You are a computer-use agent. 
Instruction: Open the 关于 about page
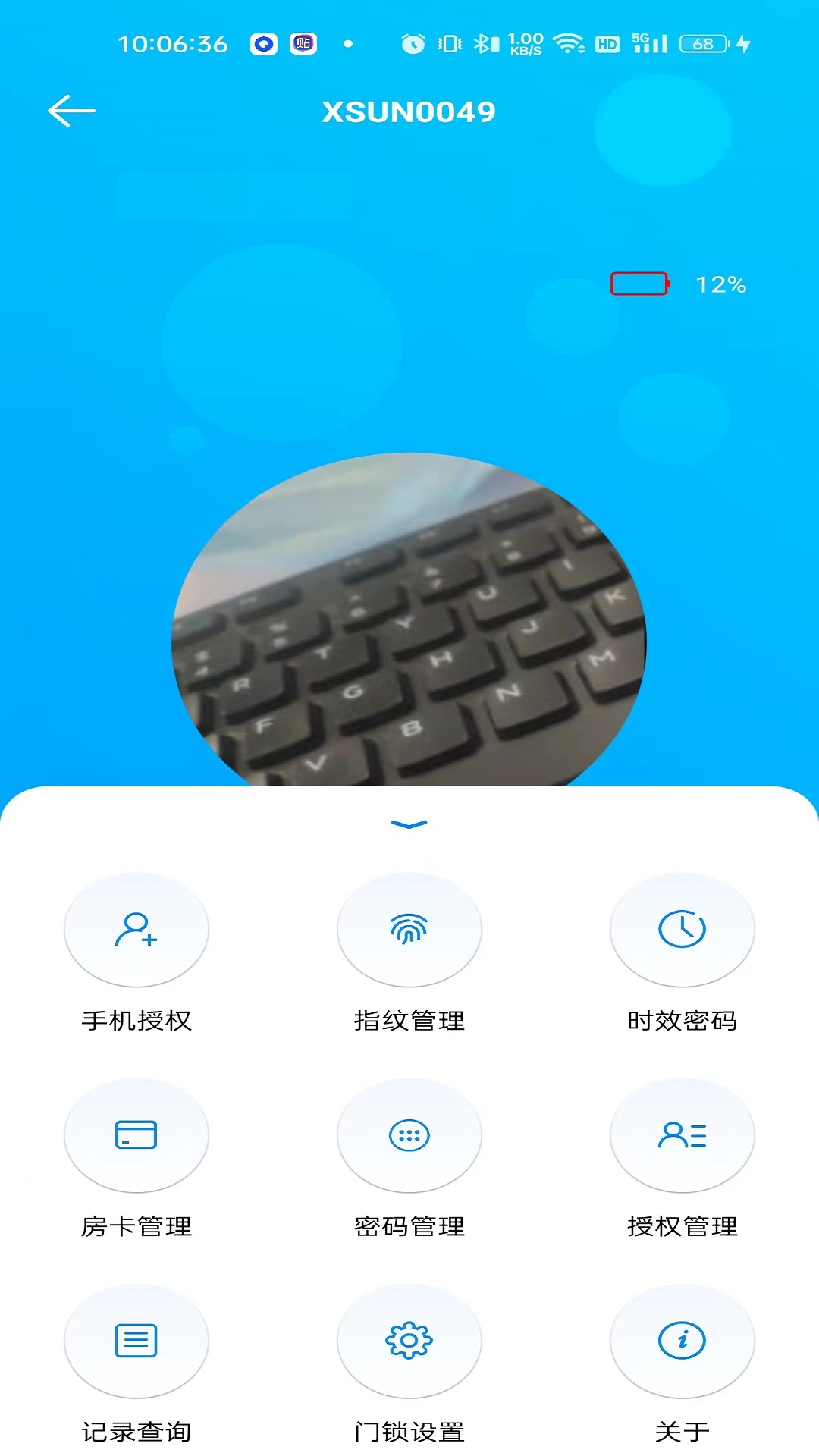[682, 1341]
